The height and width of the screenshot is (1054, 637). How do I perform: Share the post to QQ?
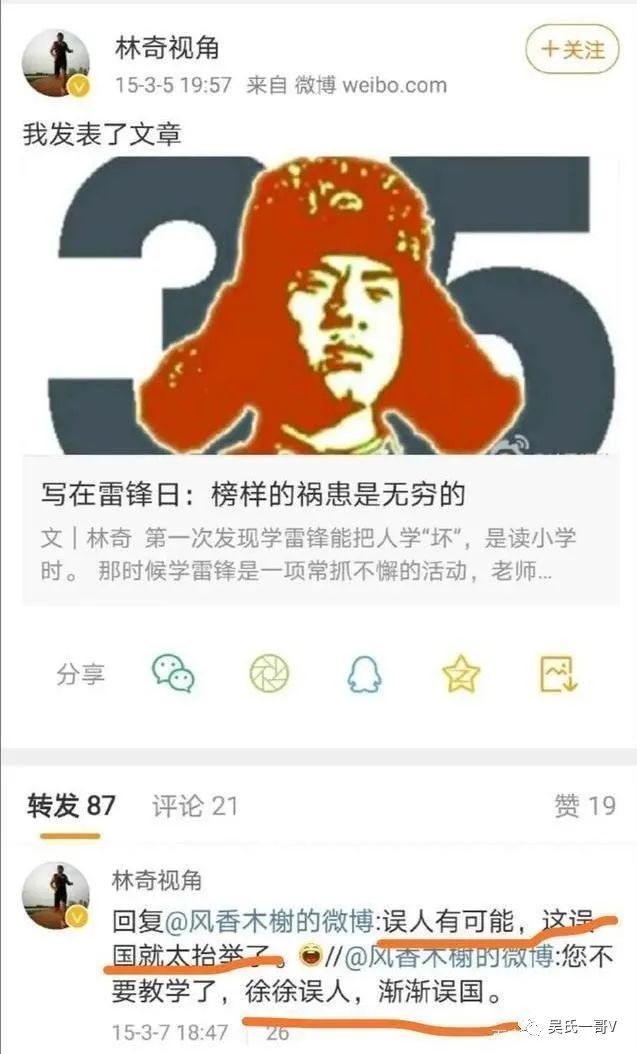(x=365, y=675)
